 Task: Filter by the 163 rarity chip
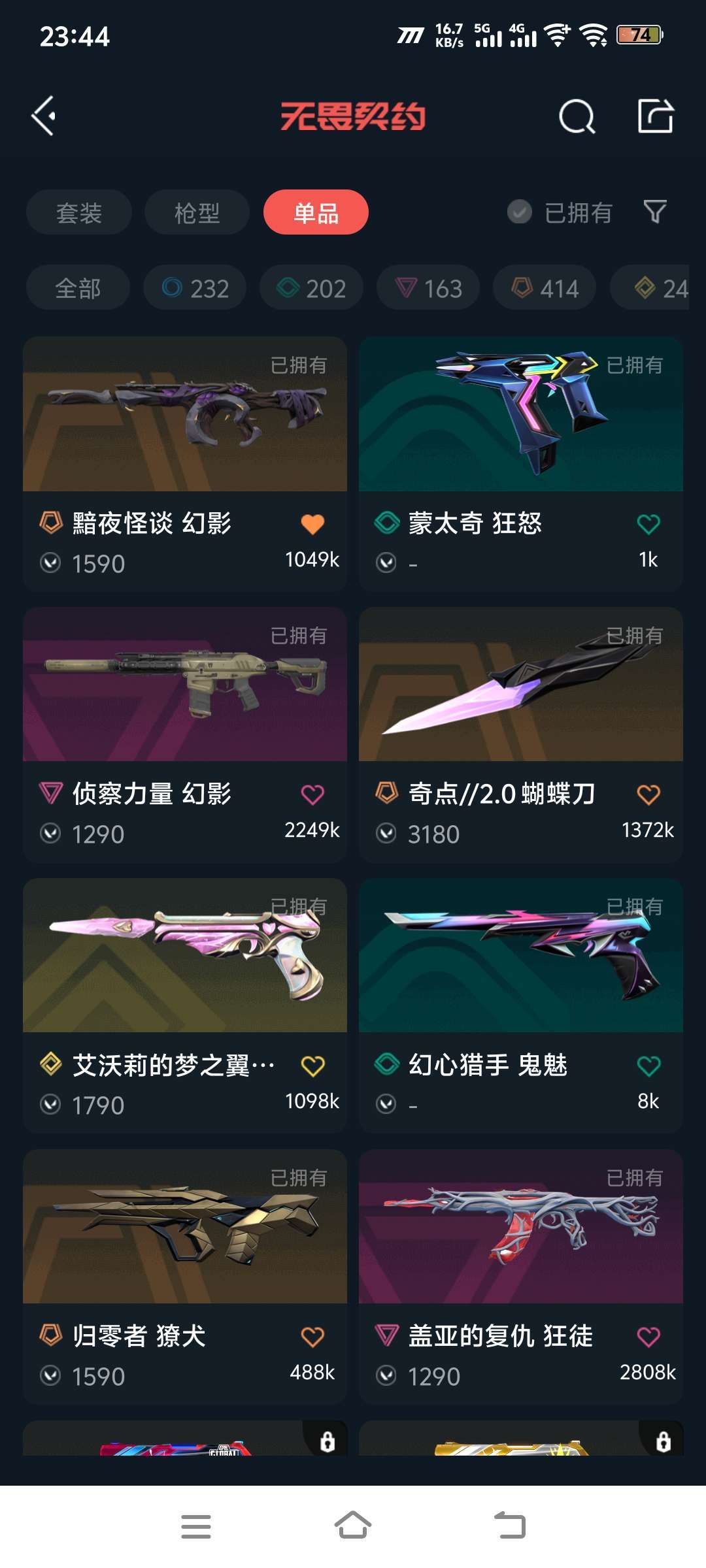tap(428, 287)
